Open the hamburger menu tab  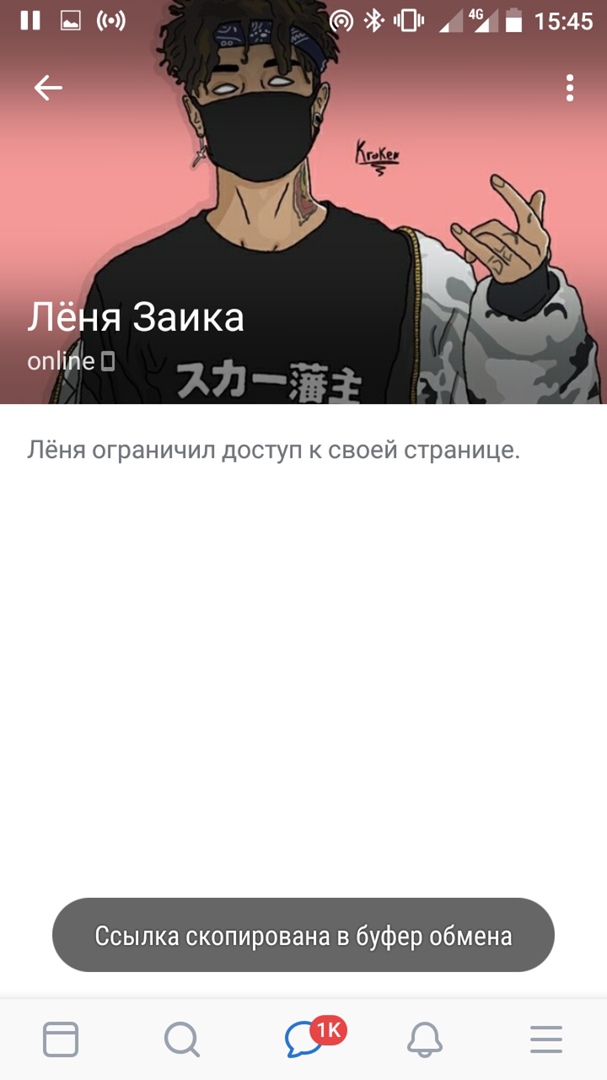[546, 1040]
